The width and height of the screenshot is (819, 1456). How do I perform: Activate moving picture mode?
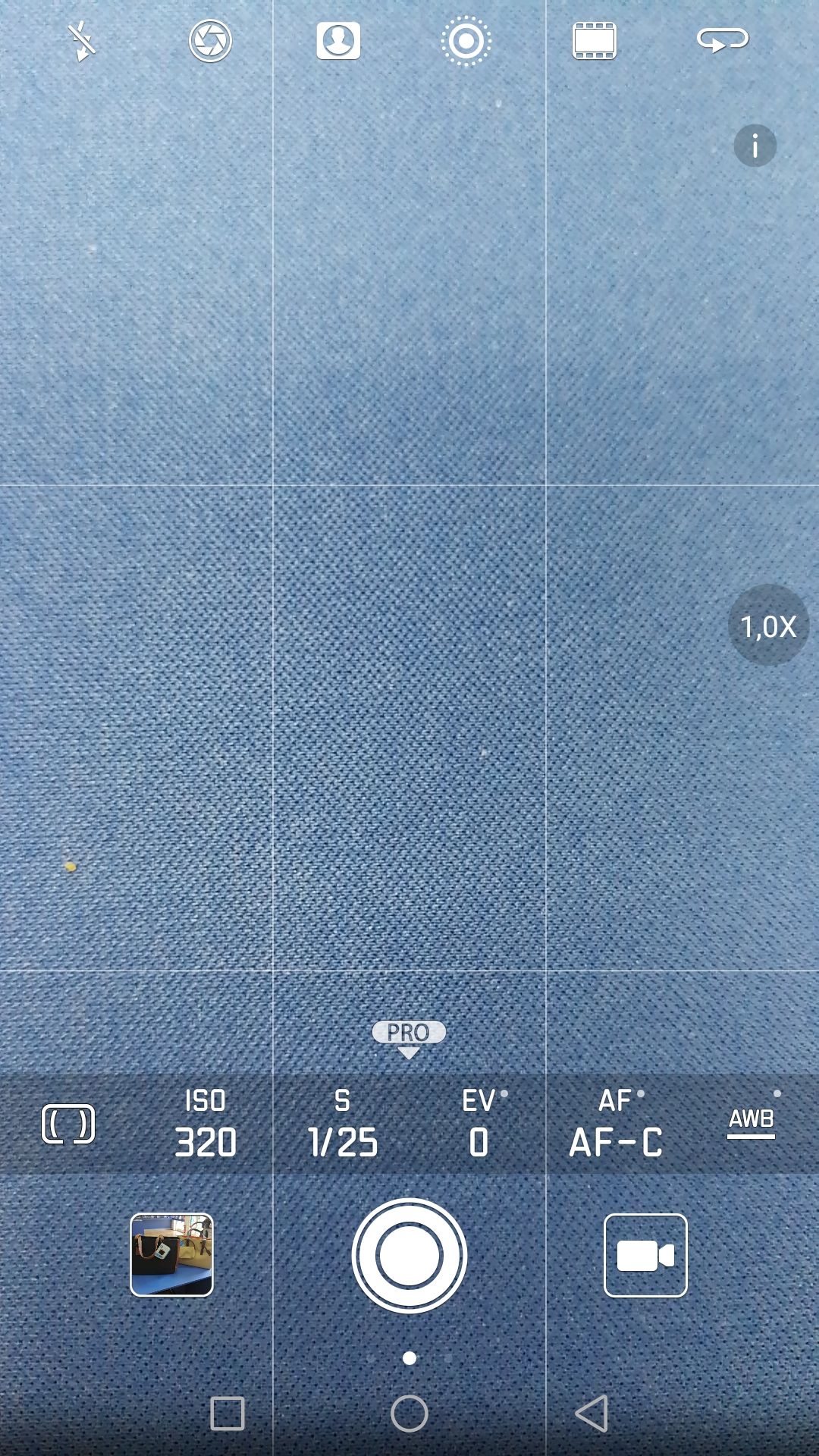click(x=466, y=41)
